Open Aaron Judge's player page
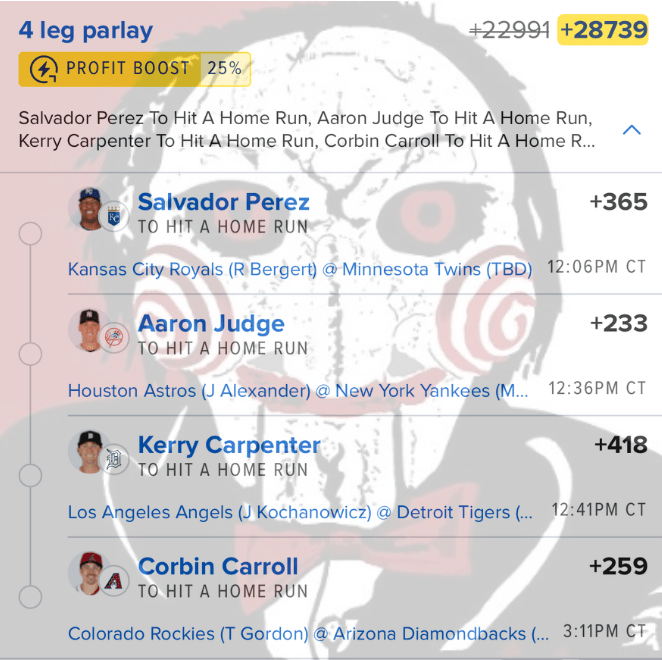 (211, 324)
